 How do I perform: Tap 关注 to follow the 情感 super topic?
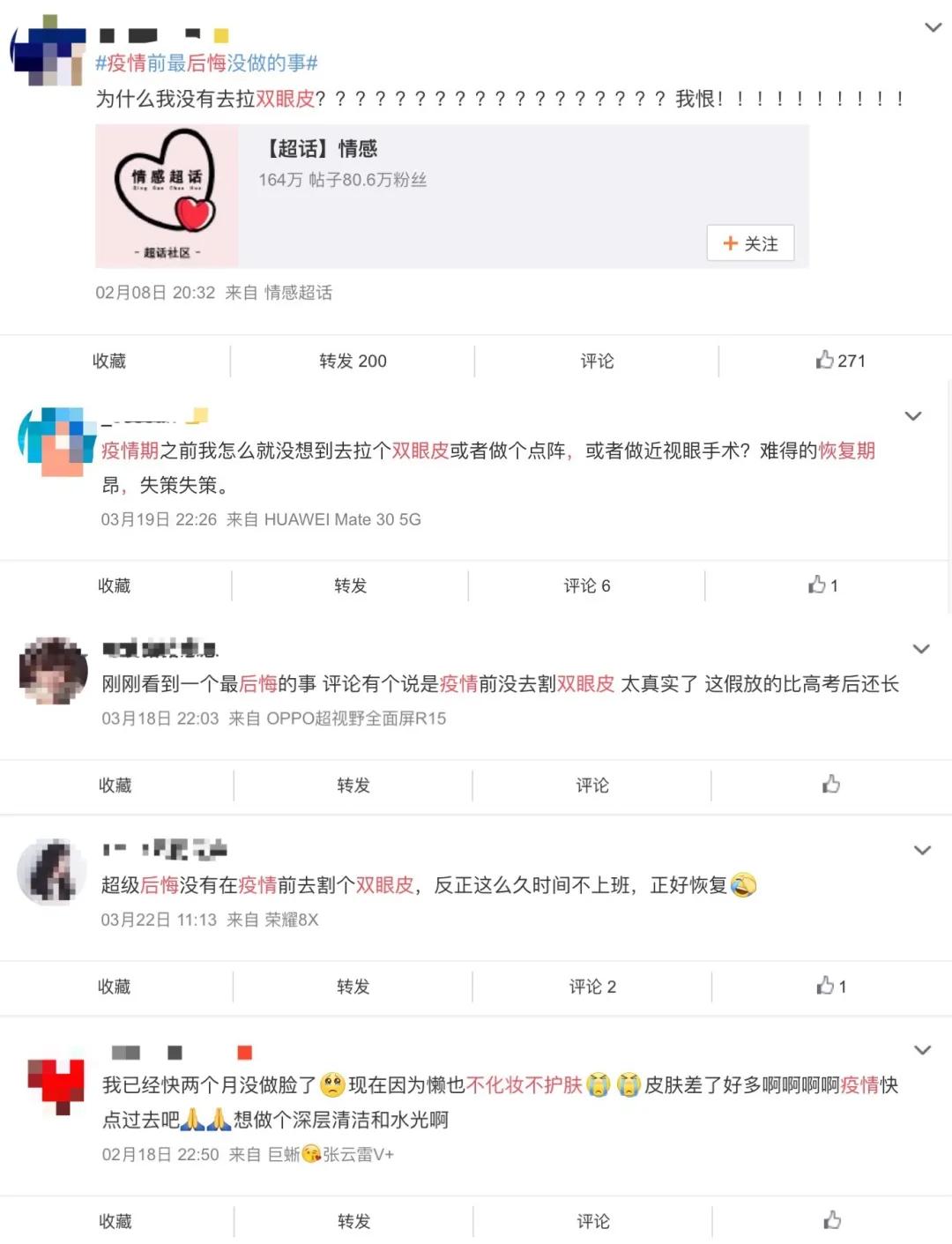coord(750,243)
